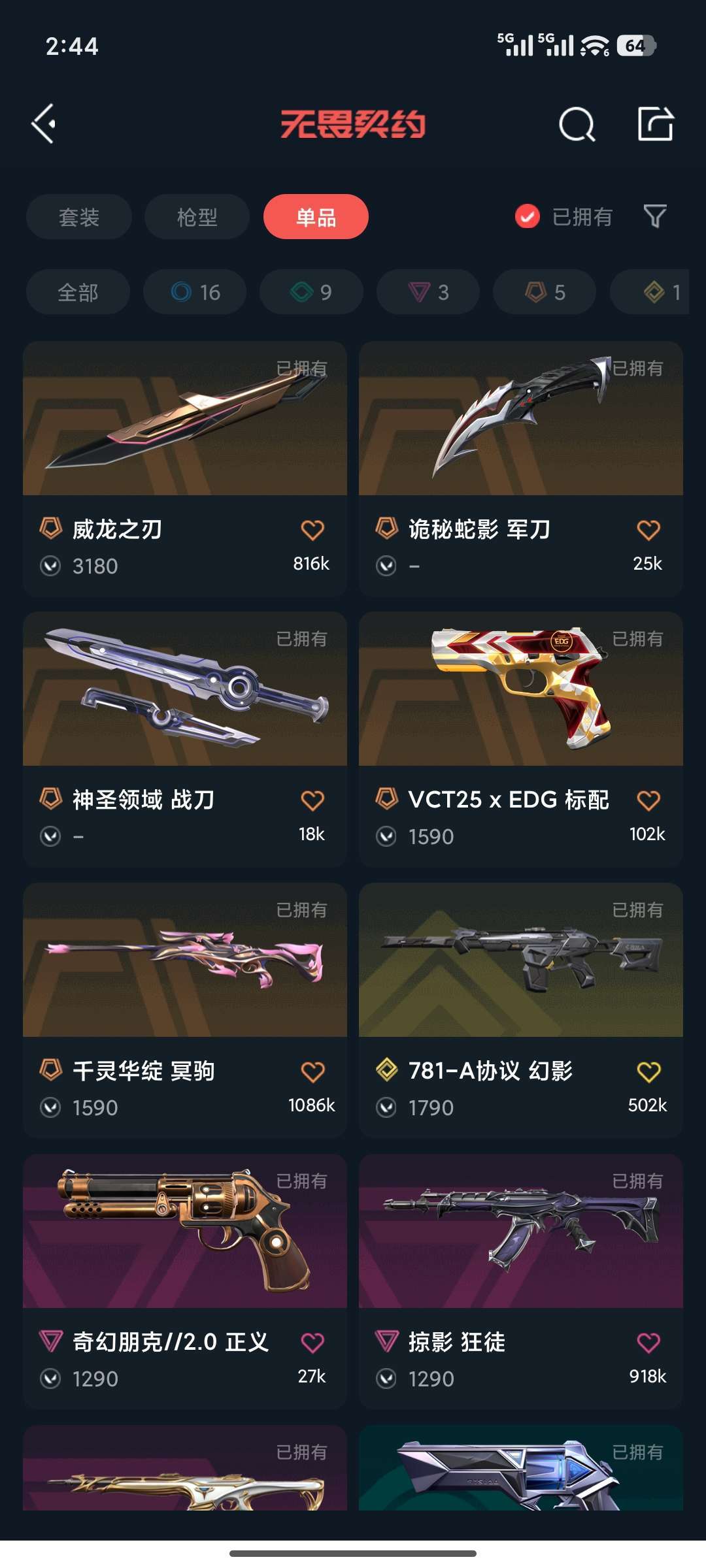This screenshot has height=1568, width=706.
Task: Open the 掠影 狂徒 skin card
Action: tap(521, 1282)
